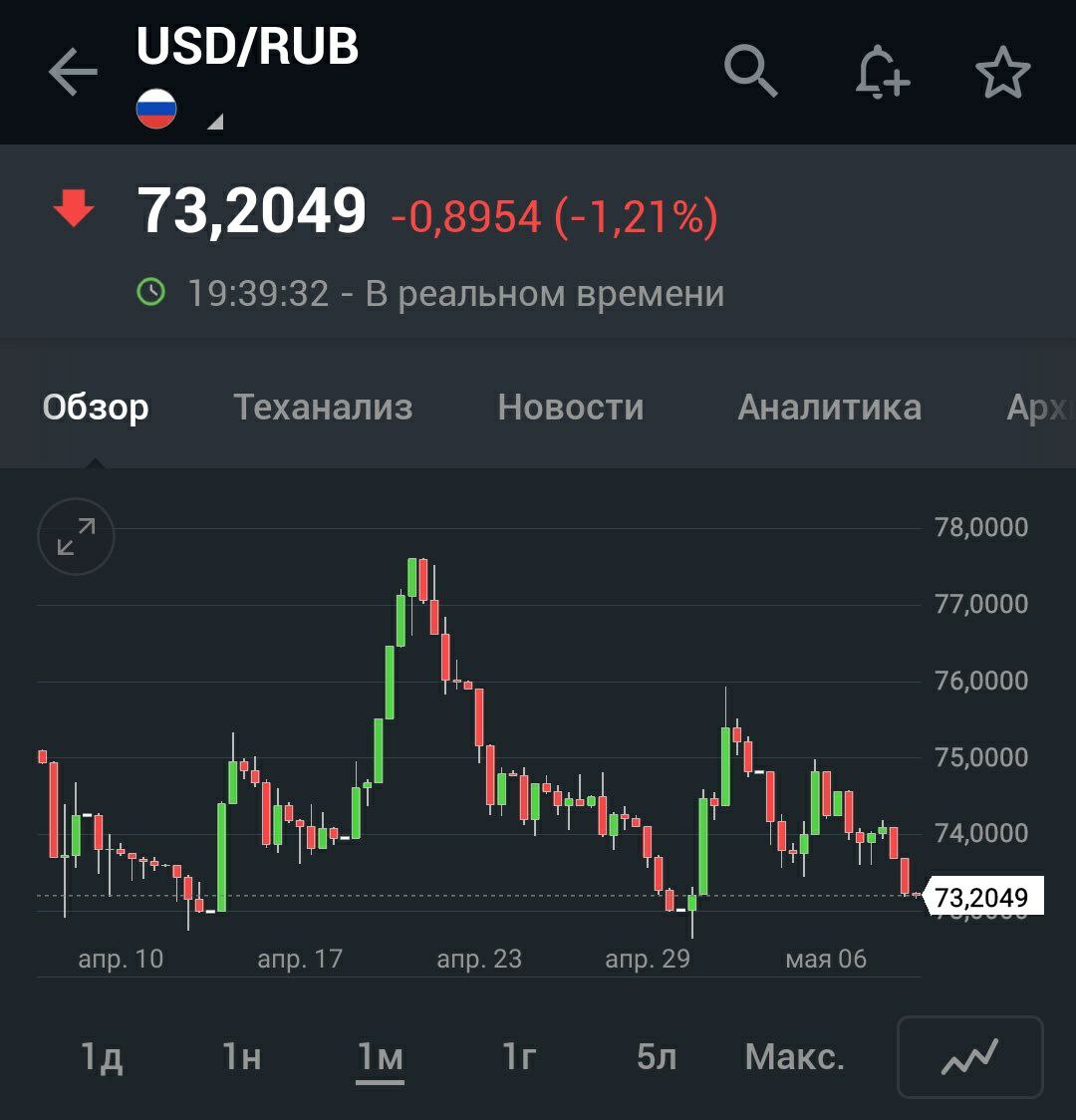1076x1120 pixels.
Task: View the Макс. chart range
Action: [x=794, y=1056]
